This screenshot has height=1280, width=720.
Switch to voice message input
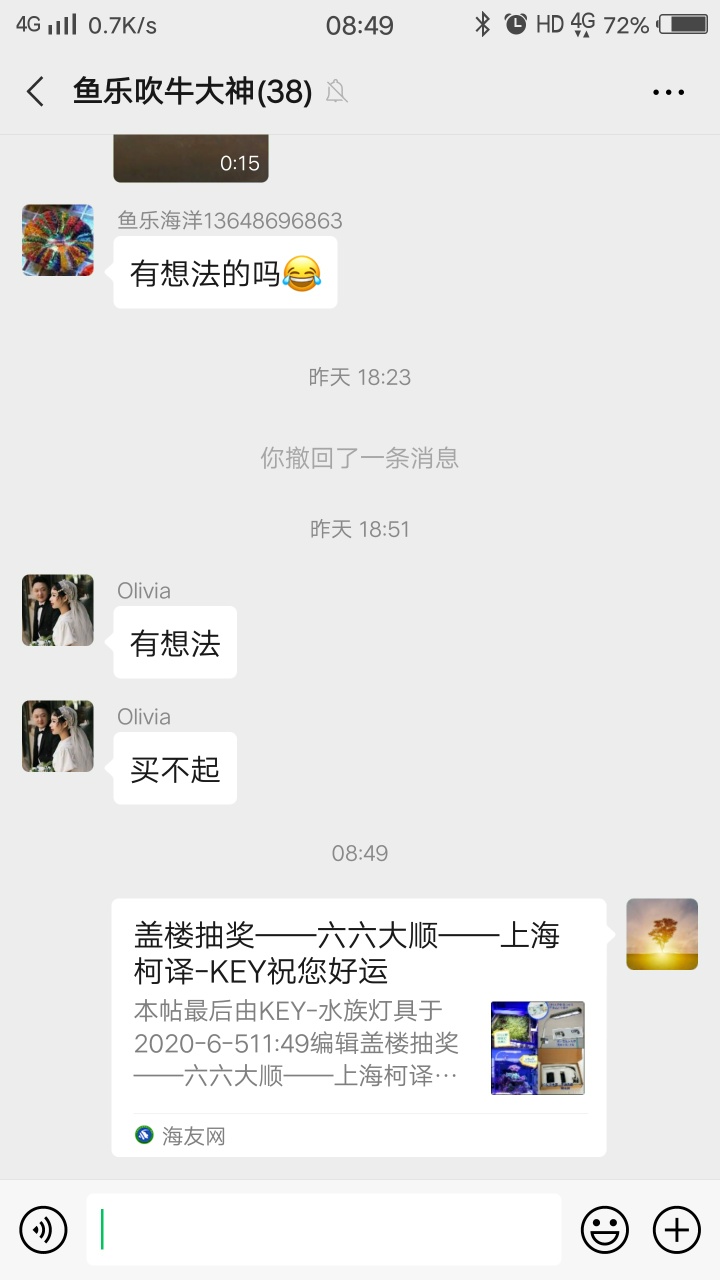[43, 1230]
